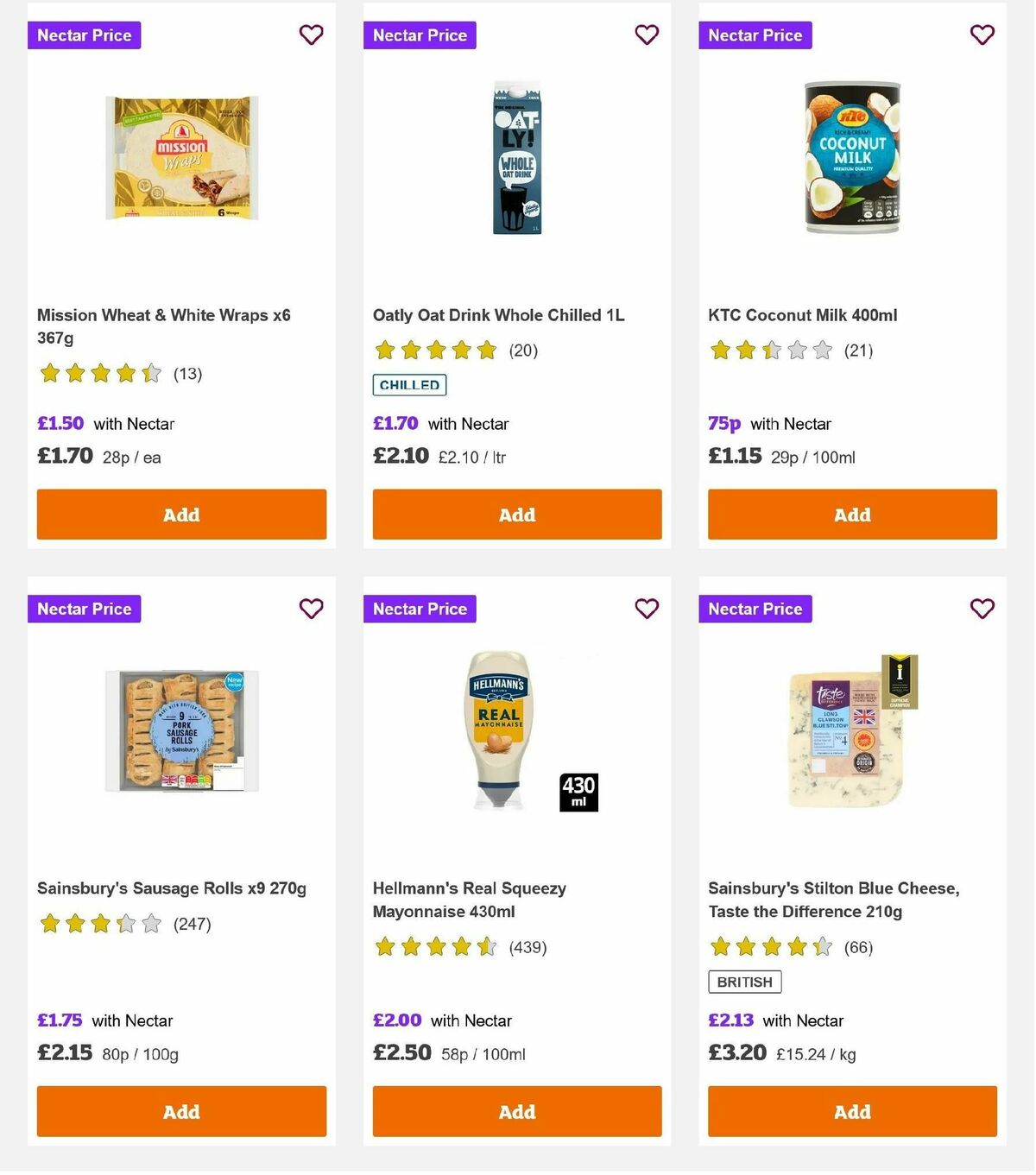The width and height of the screenshot is (1036, 1175).
Task: Click the BRITISH tag on Stilton cheese
Action: (744, 982)
